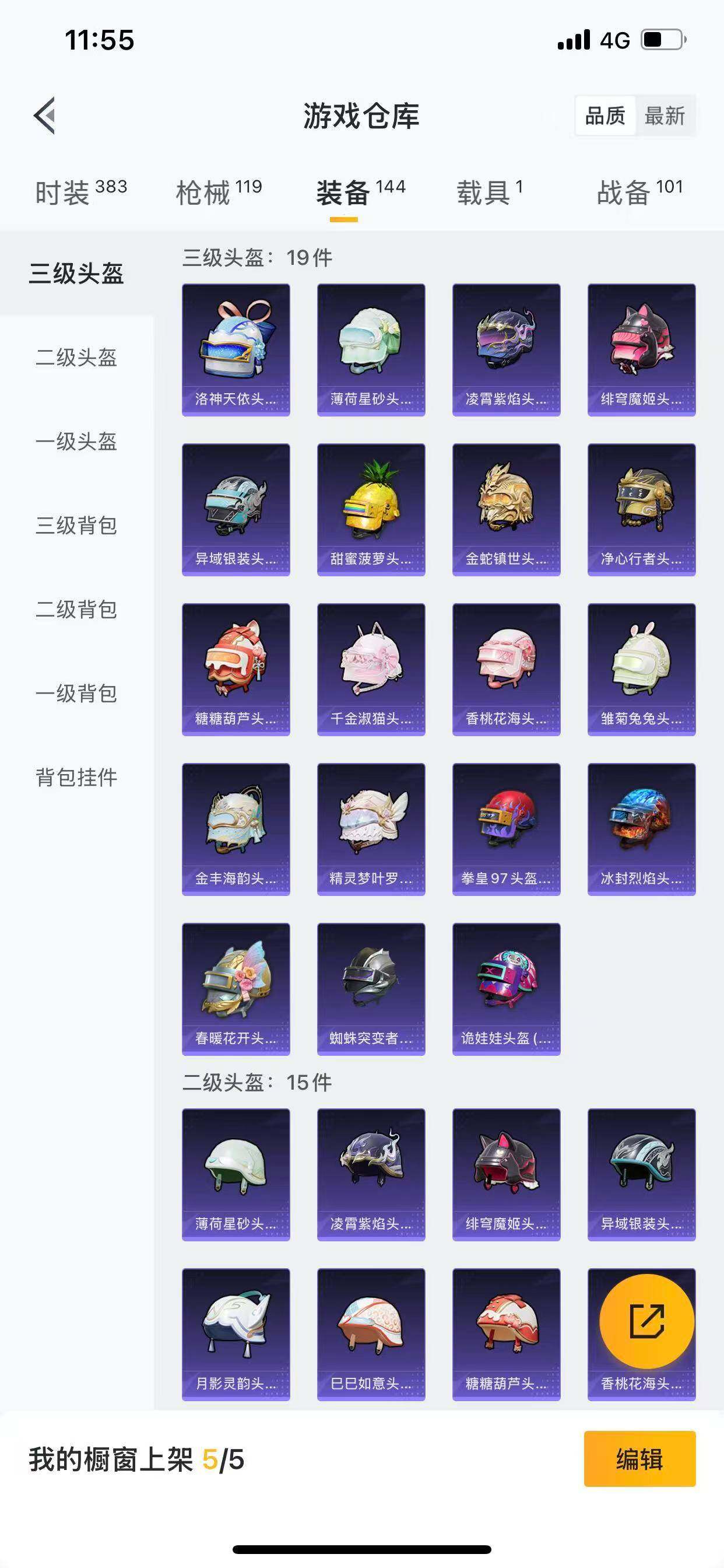
Task: Select 一级头盔 in the sidebar
Action: [76, 442]
